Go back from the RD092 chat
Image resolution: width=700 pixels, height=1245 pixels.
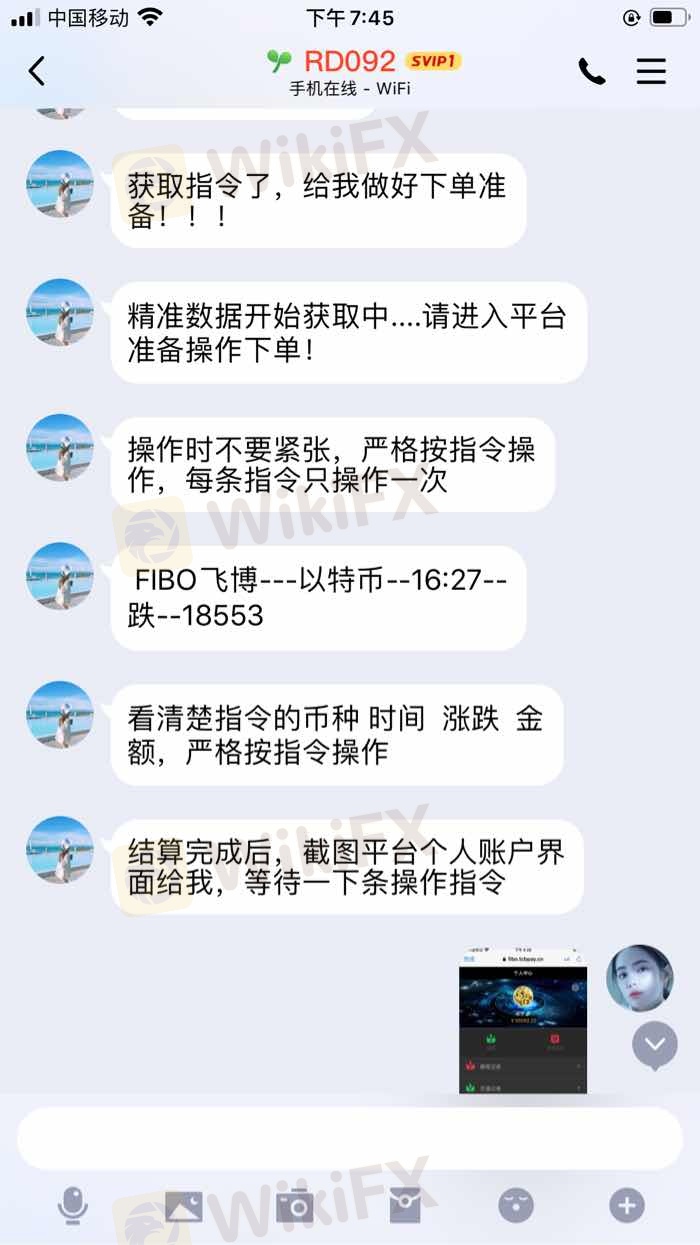tap(37, 71)
